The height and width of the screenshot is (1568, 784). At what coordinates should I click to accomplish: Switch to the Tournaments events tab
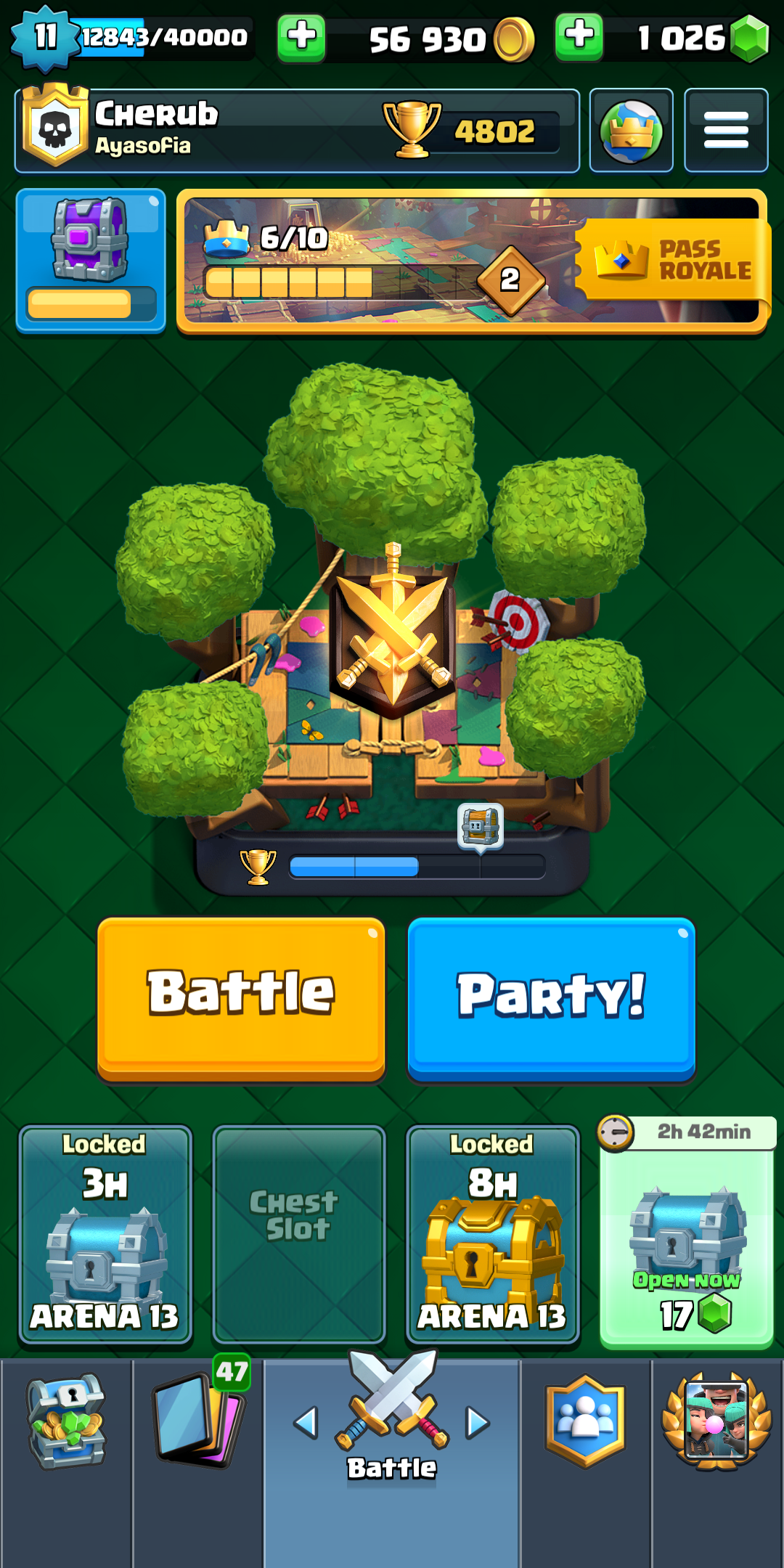pyautogui.click(x=717, y=1423)
